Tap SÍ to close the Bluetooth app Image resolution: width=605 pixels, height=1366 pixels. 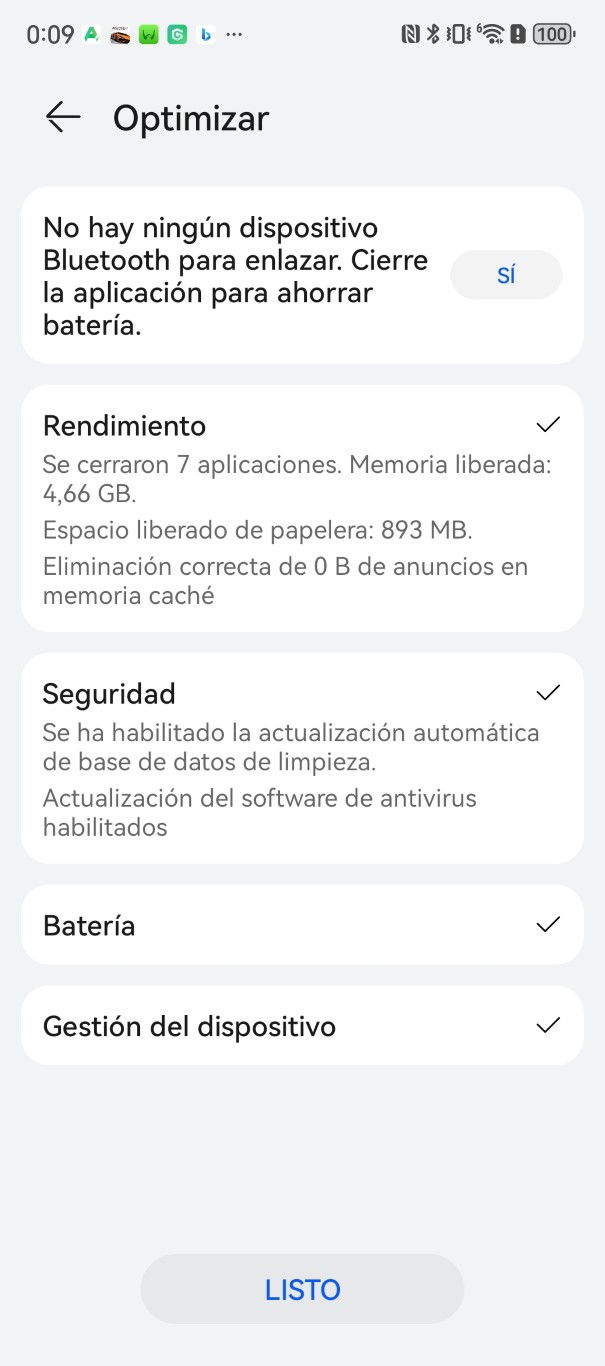click(x=506, y=275)
